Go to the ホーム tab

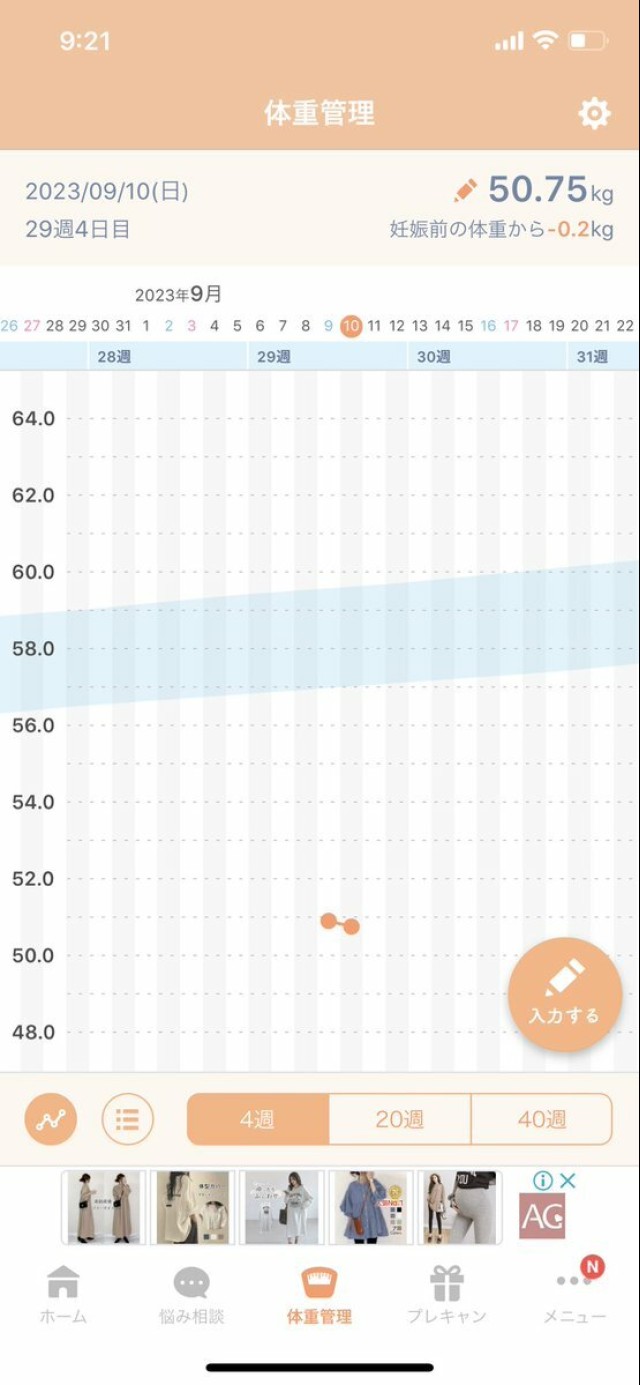tap(63, 1294)
